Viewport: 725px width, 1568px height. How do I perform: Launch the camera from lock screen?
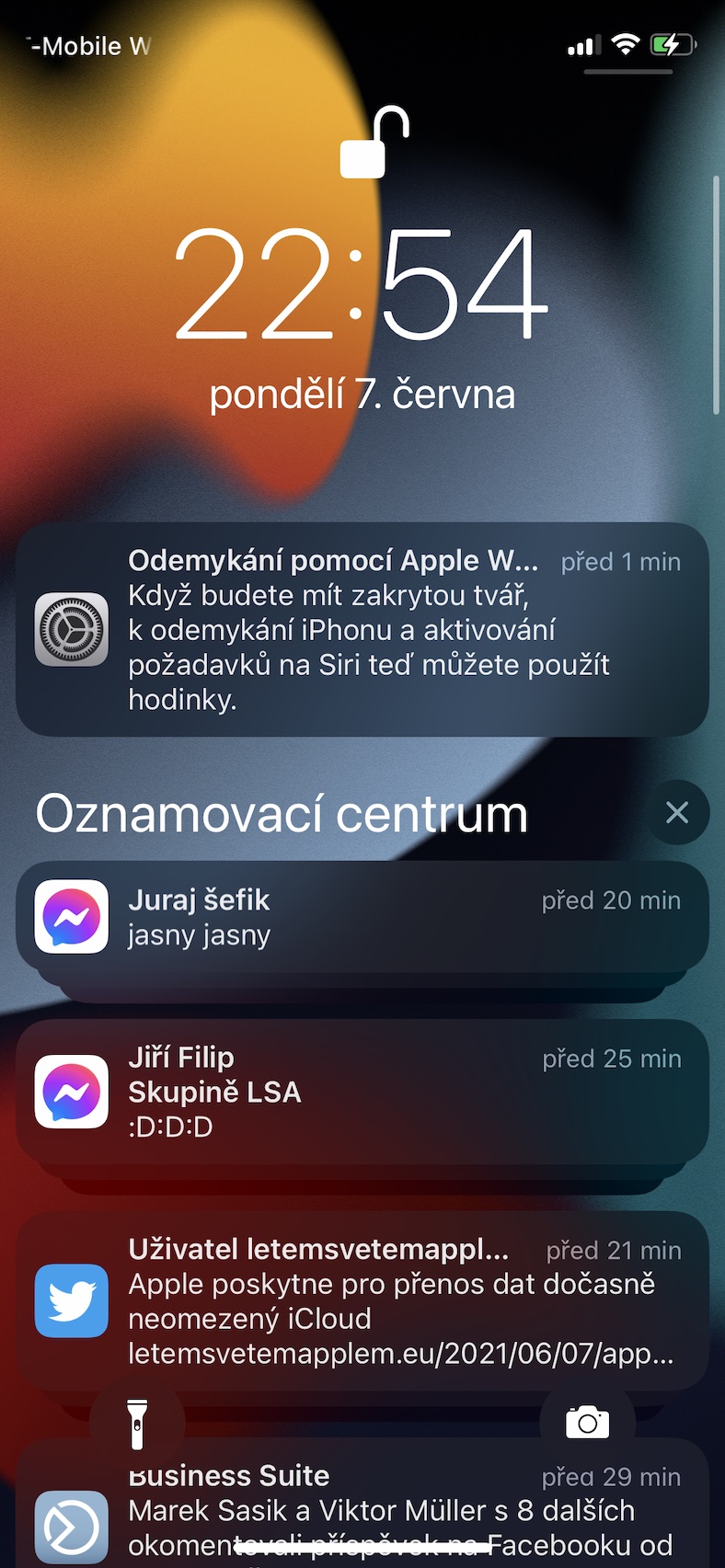[587, 1423]
